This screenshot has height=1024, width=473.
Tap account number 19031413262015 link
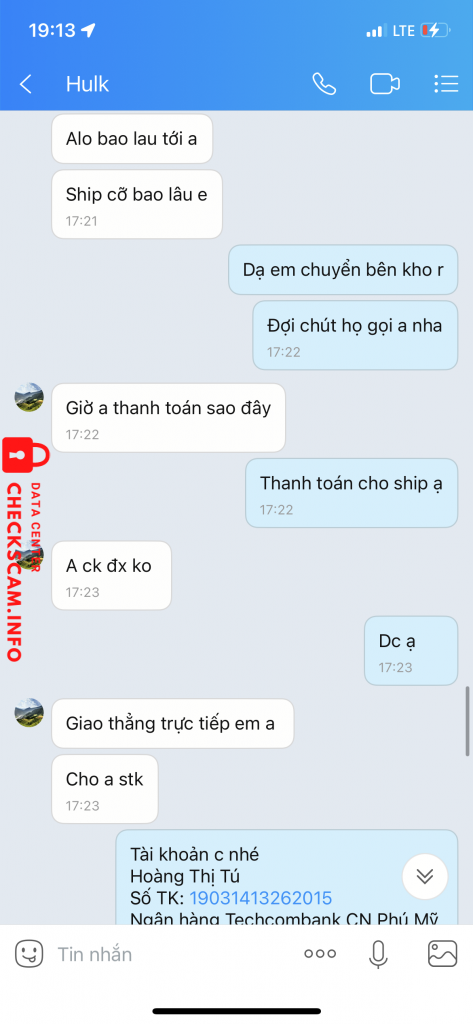coord(261,898)
